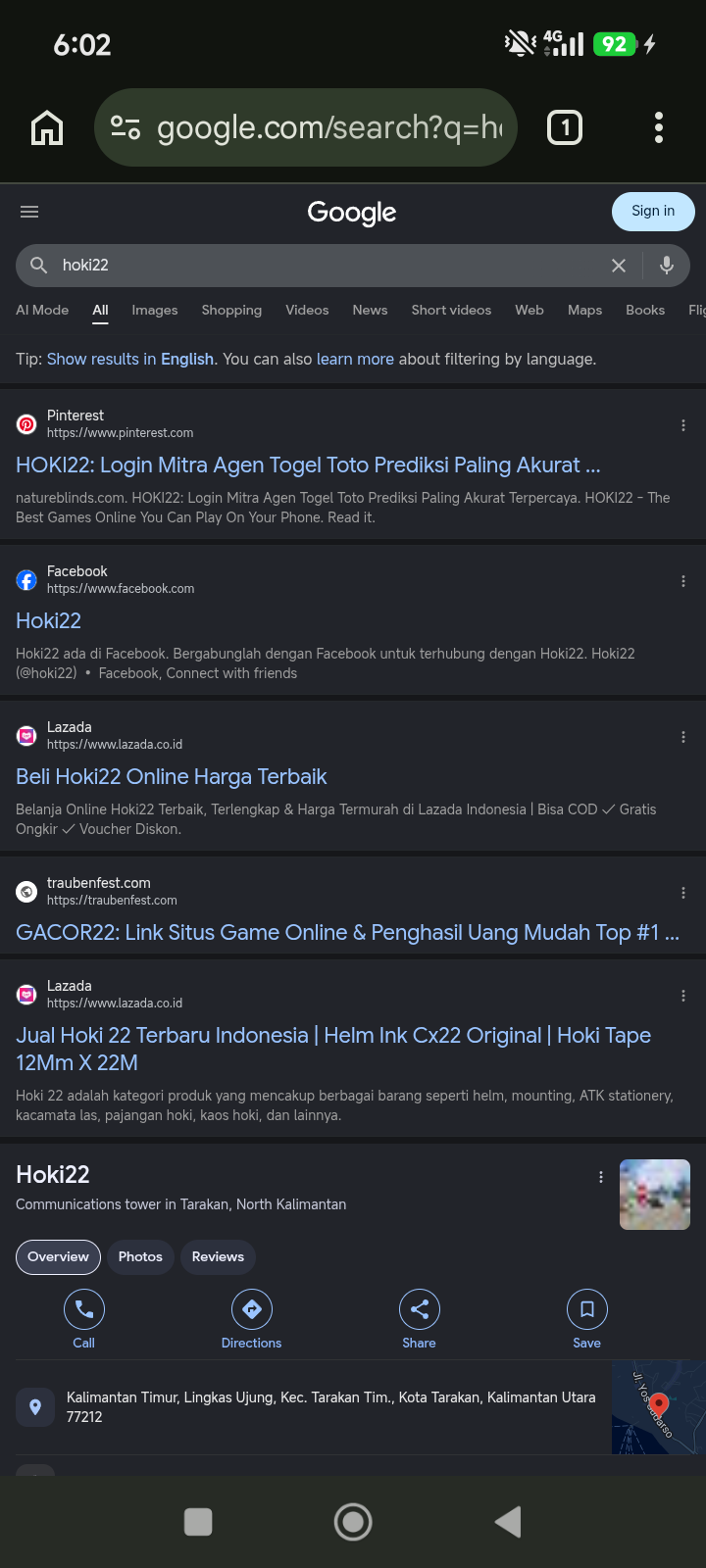Clear the hoki22 search query

[619, 266]
